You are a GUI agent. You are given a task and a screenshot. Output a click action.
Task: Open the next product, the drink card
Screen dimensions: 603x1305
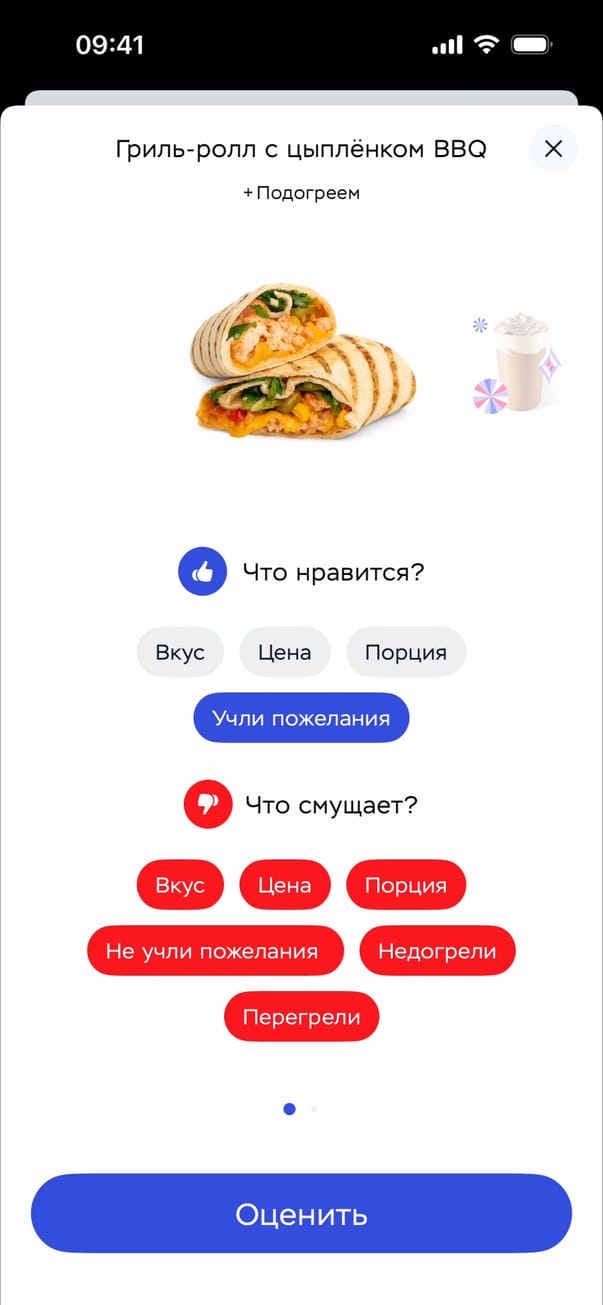pyautogui.click(x=515, y=363)
